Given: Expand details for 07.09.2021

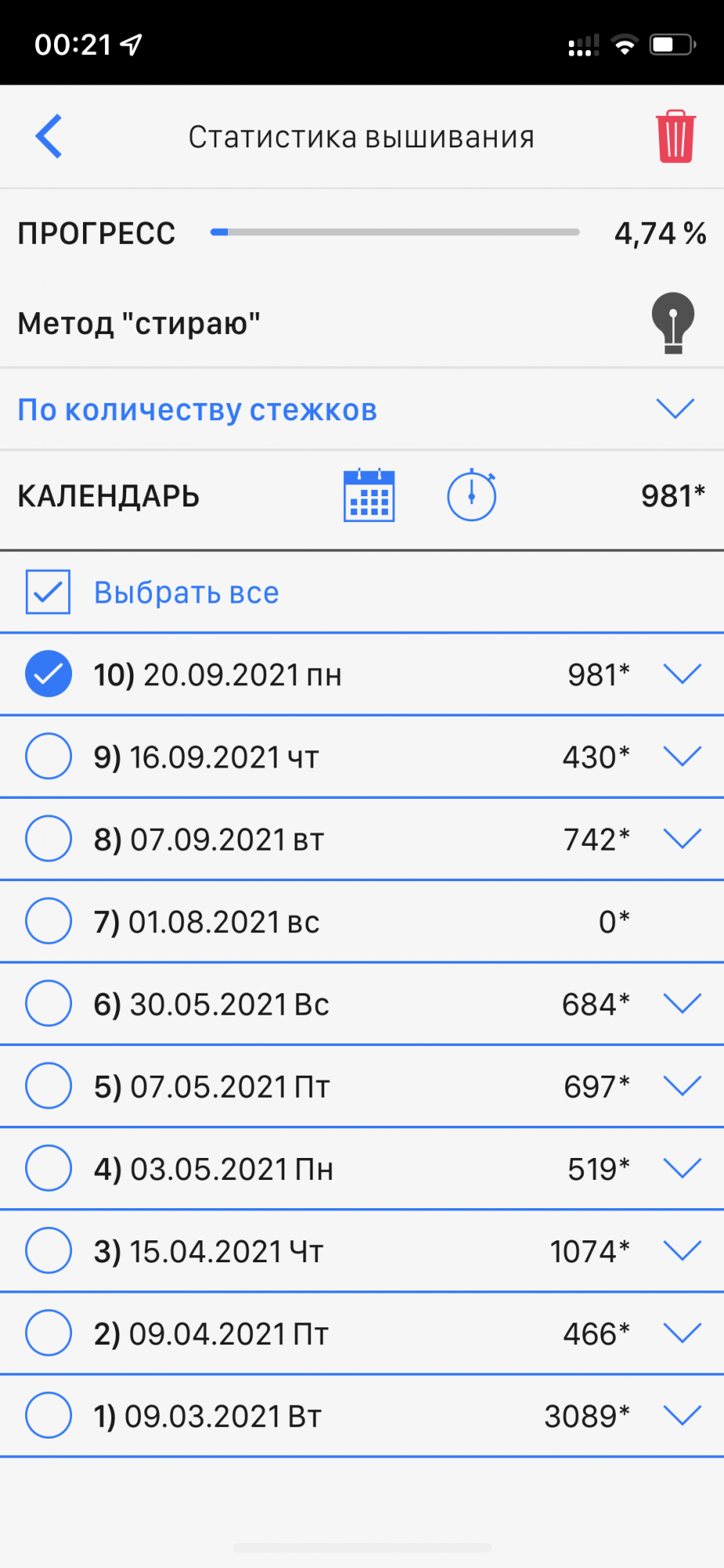Looking at the screenshot, I should [x=682, y=839].
